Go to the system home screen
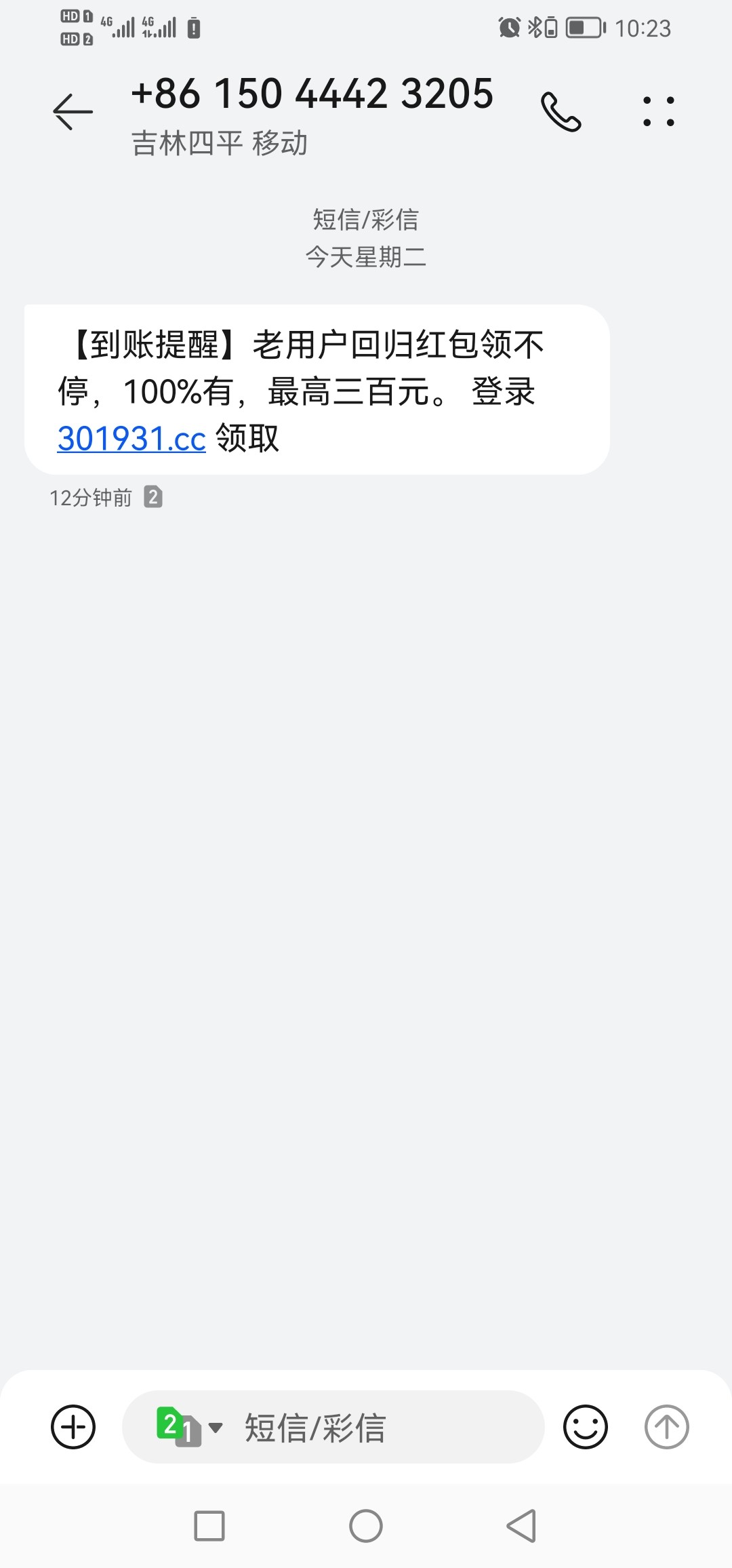 (x=366, y=1527)
